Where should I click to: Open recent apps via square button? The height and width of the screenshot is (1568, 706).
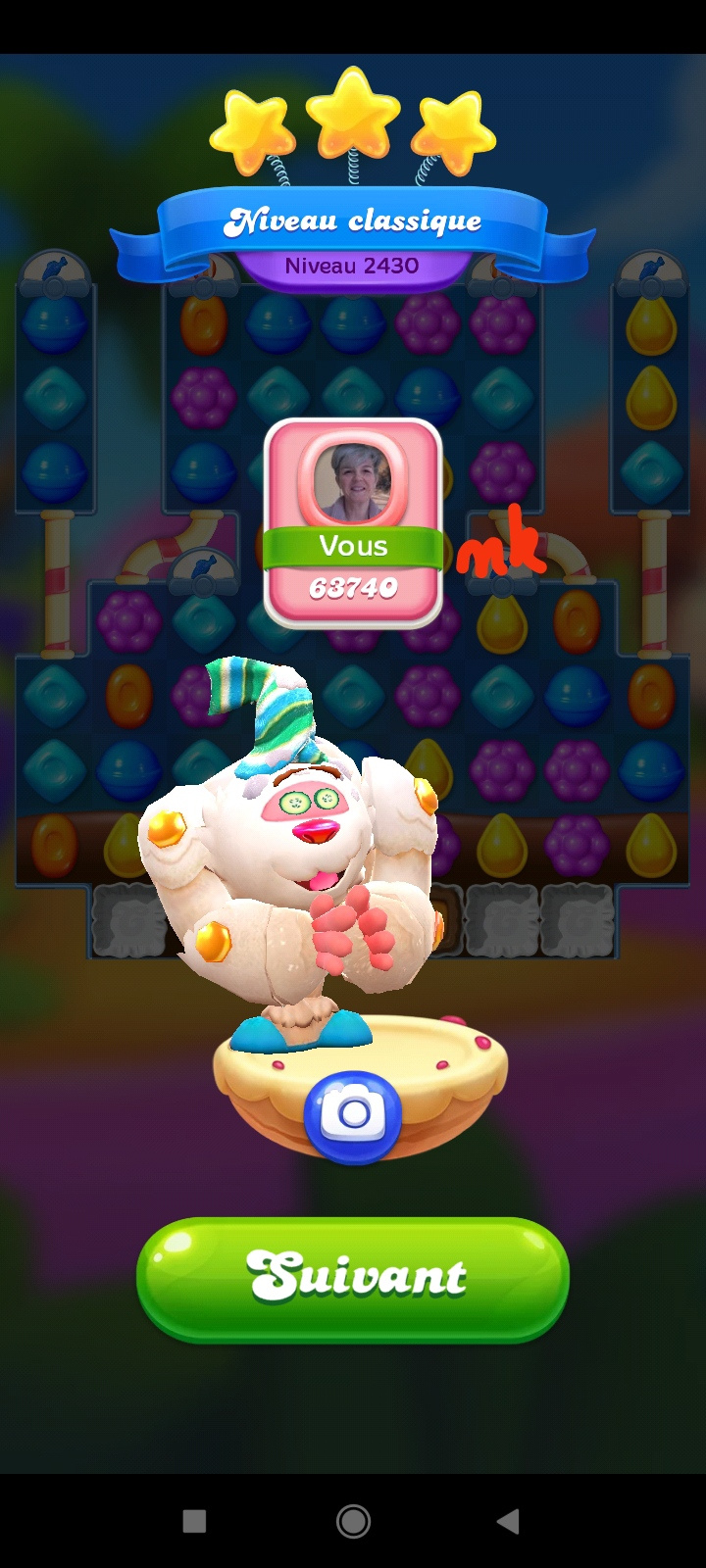click(x=195, y=1521)
